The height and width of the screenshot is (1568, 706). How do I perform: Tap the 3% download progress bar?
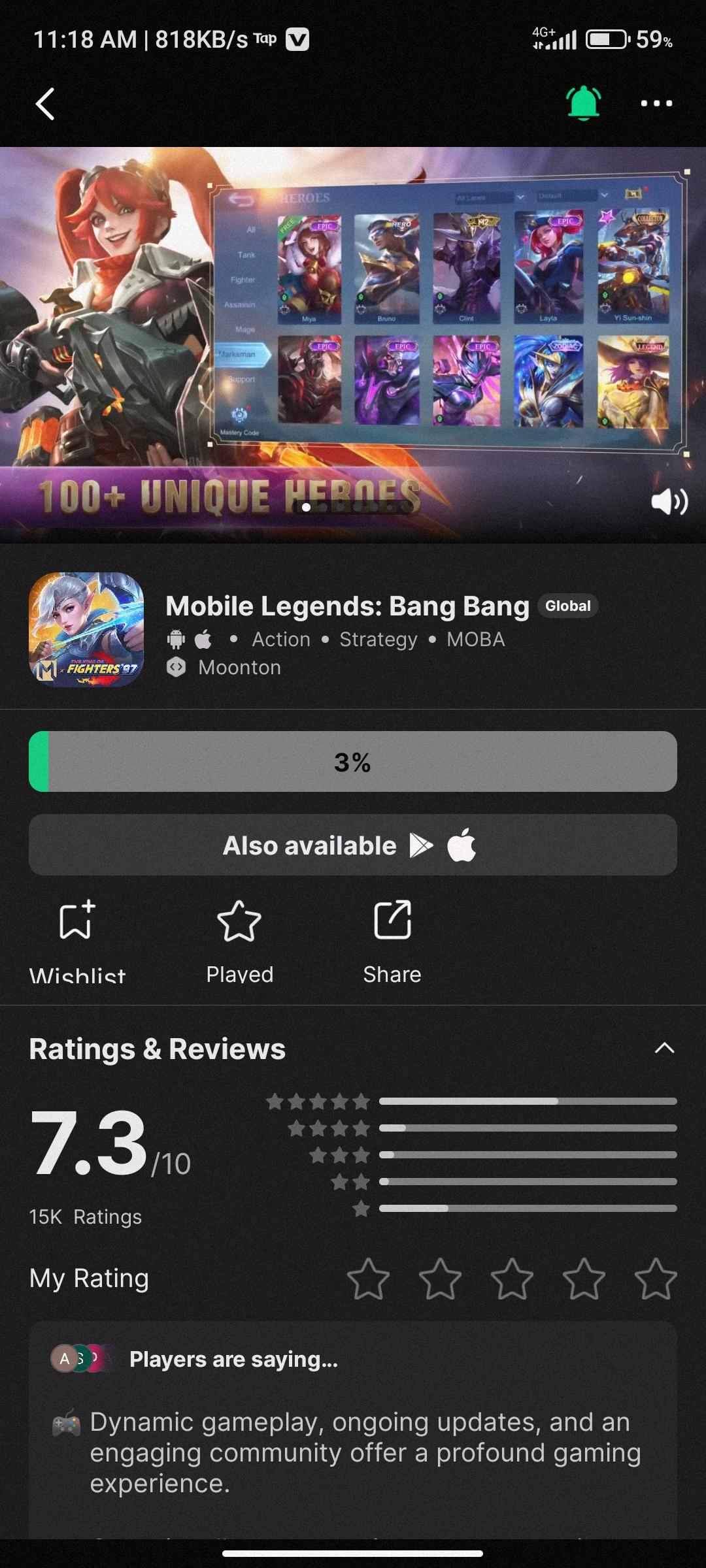click(x=353, y=762)
